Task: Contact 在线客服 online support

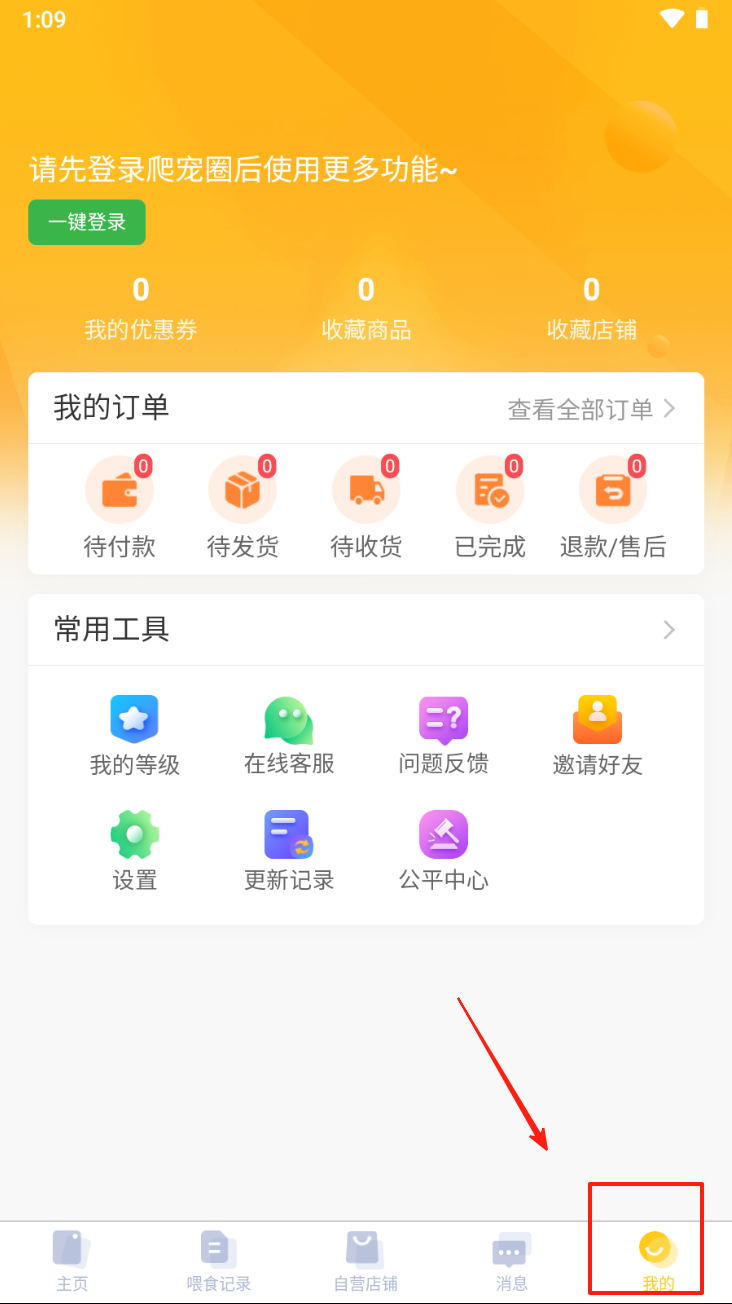Action: 289,737
